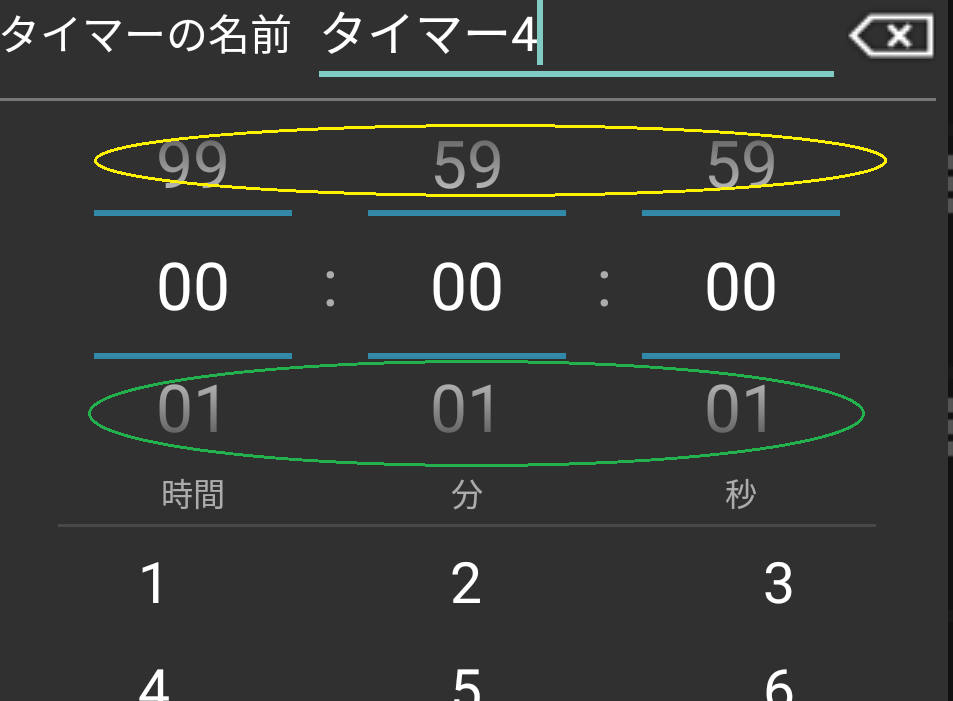Select the 59 value above the minutes
The image size is (953, 701).
(466, 166)
